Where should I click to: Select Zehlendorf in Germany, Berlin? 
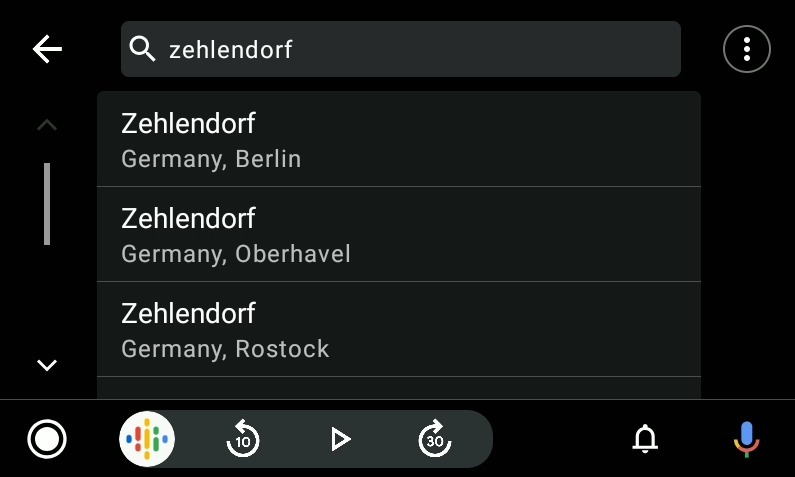(x=398, y=140)
